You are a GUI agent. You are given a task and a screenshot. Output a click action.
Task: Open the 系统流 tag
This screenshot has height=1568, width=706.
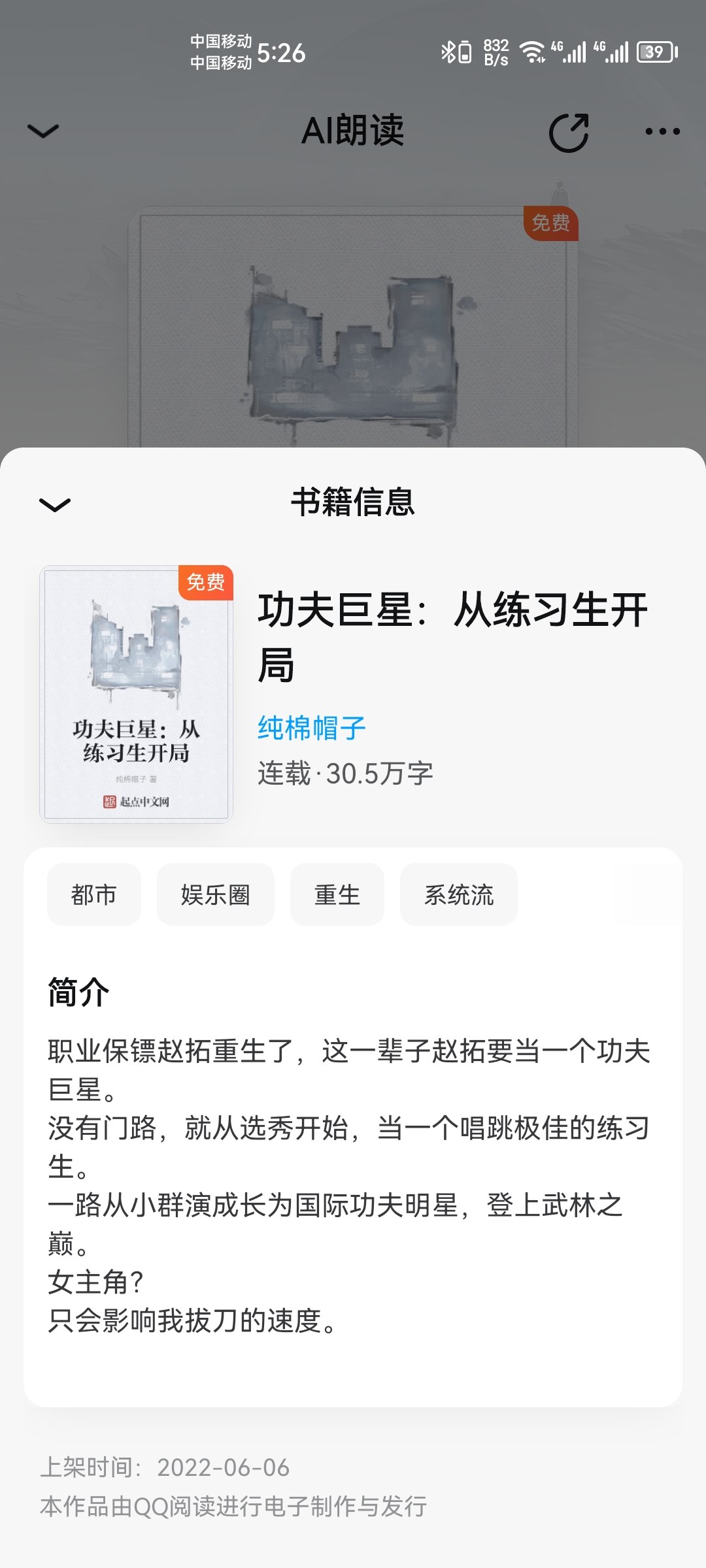pyautogui.click(x=459, y=894)
